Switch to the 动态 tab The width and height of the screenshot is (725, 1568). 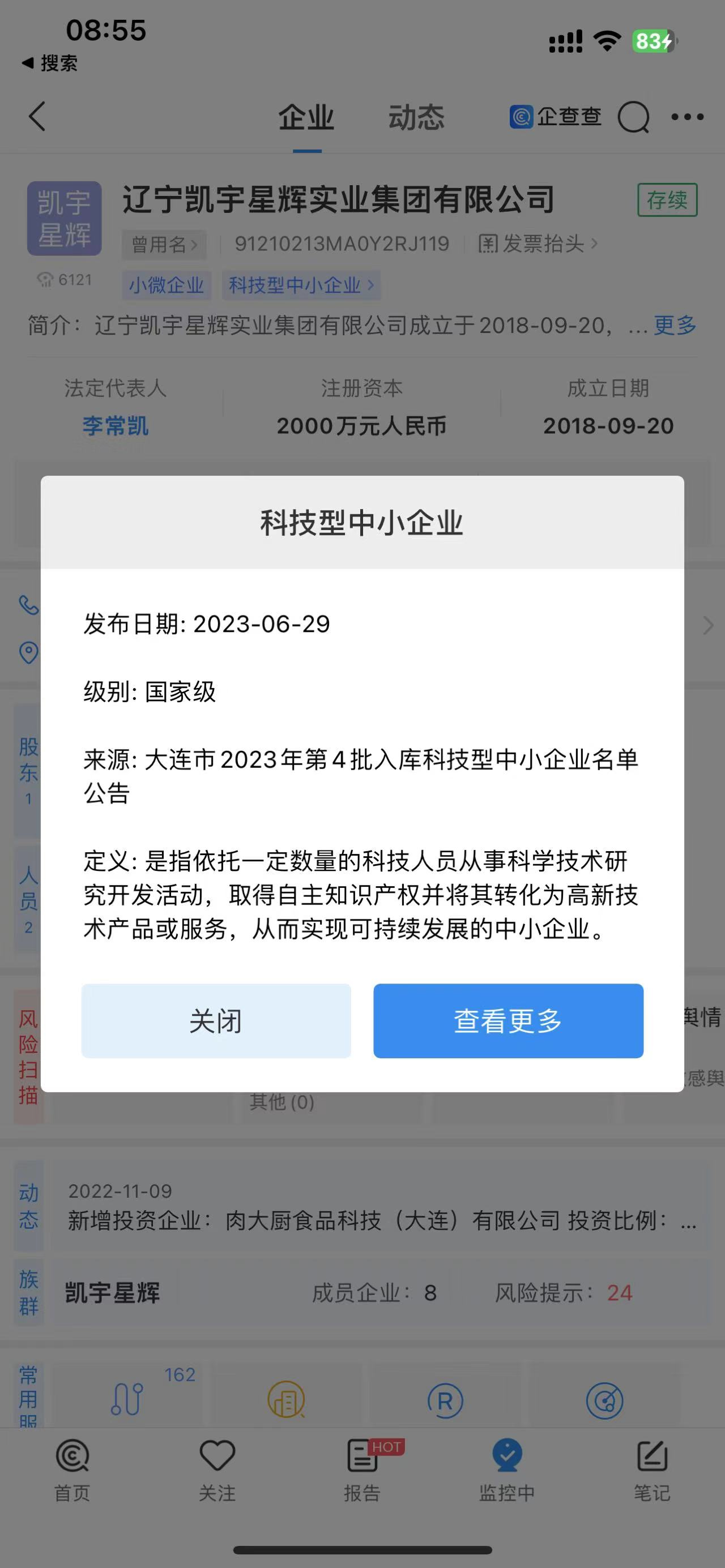pos(416,117)
